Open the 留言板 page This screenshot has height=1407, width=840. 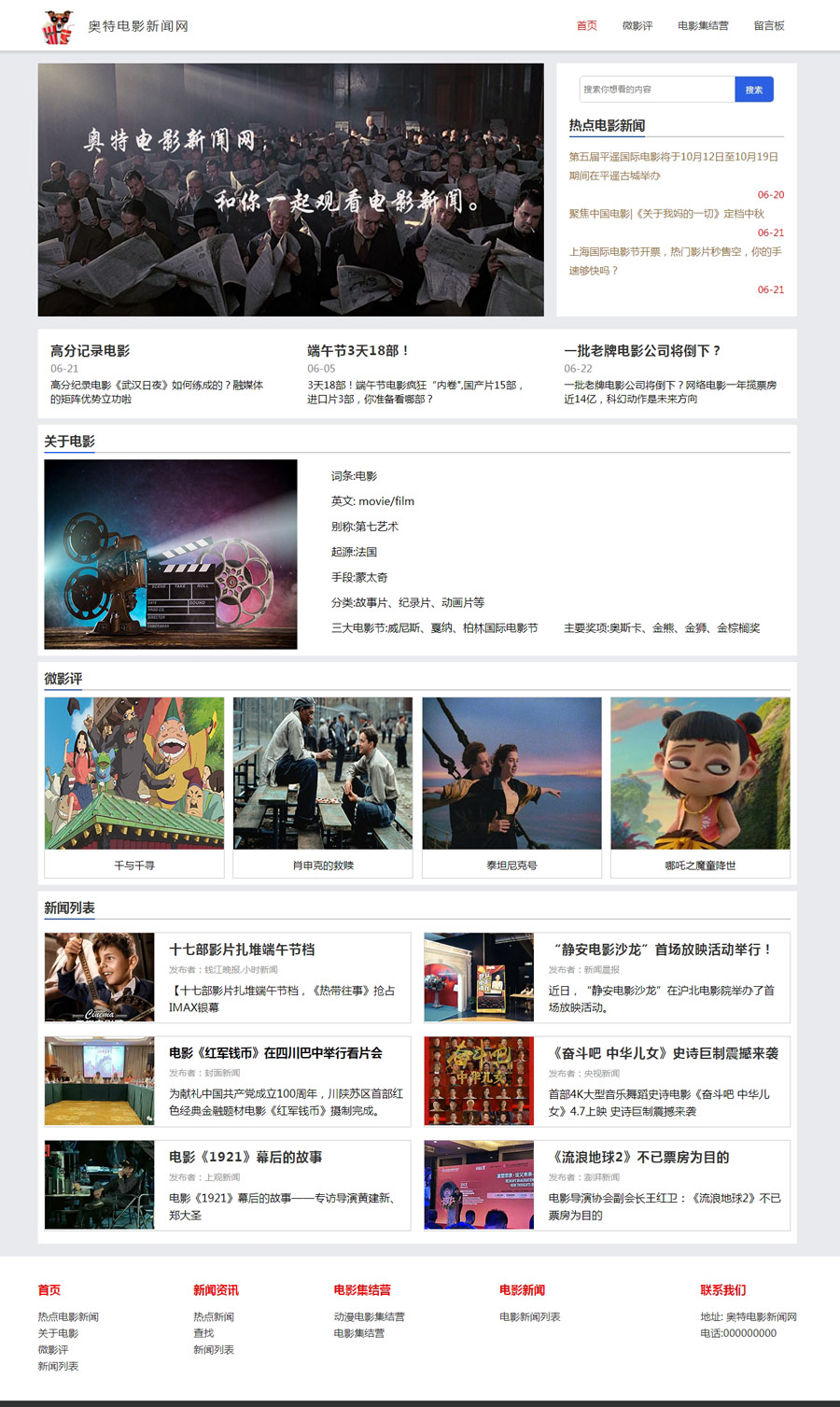[769, 26]
